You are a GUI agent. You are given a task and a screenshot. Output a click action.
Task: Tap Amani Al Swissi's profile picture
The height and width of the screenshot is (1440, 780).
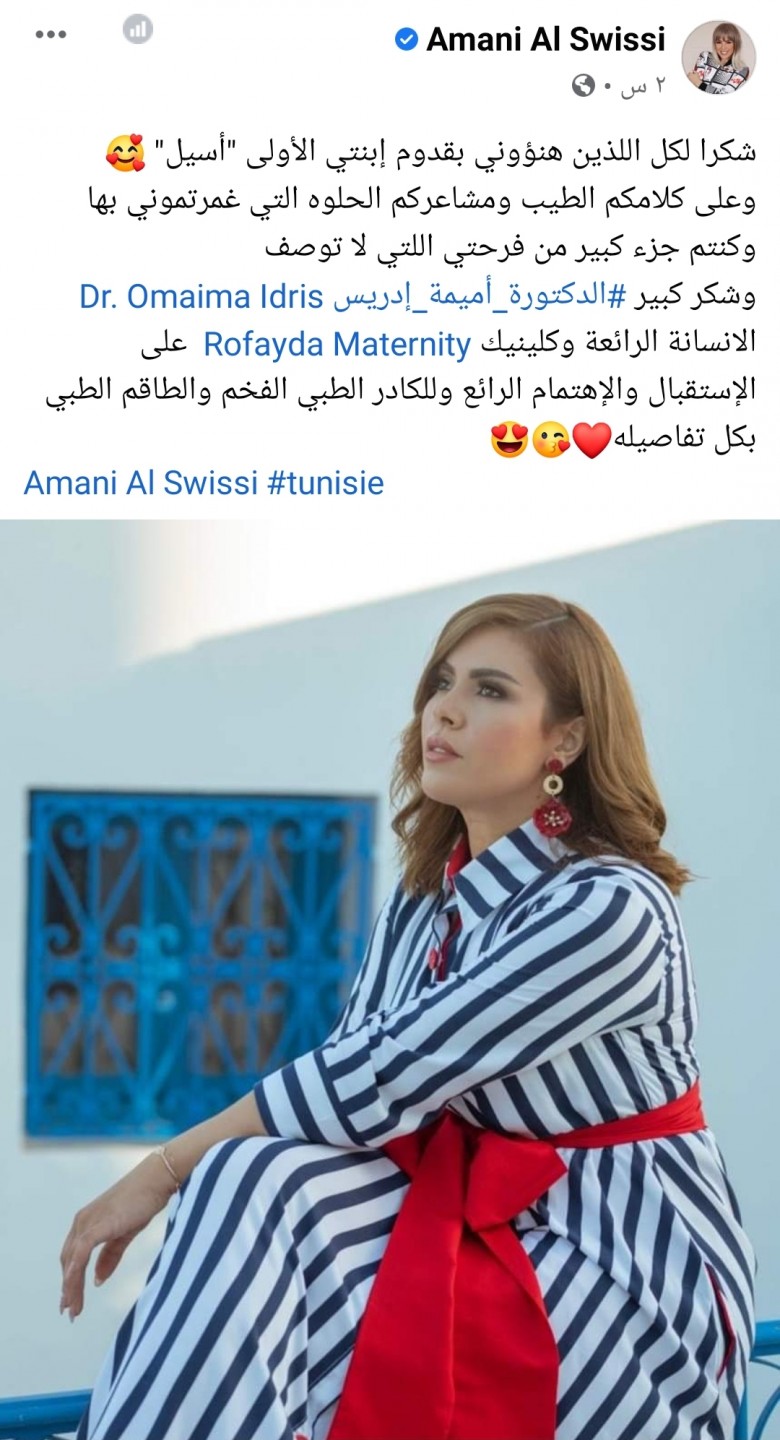point(718,56)
